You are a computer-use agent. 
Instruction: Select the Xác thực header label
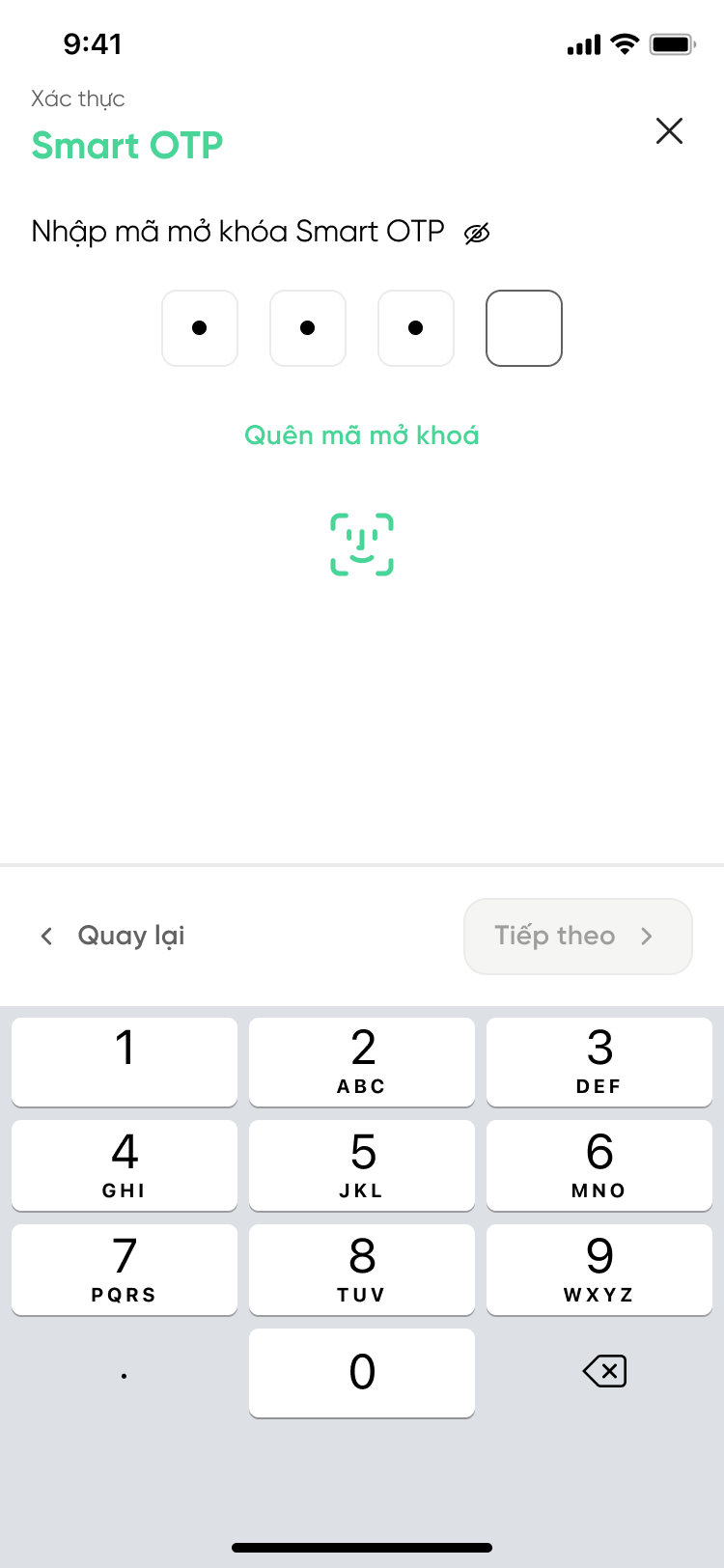click(77, 98)
